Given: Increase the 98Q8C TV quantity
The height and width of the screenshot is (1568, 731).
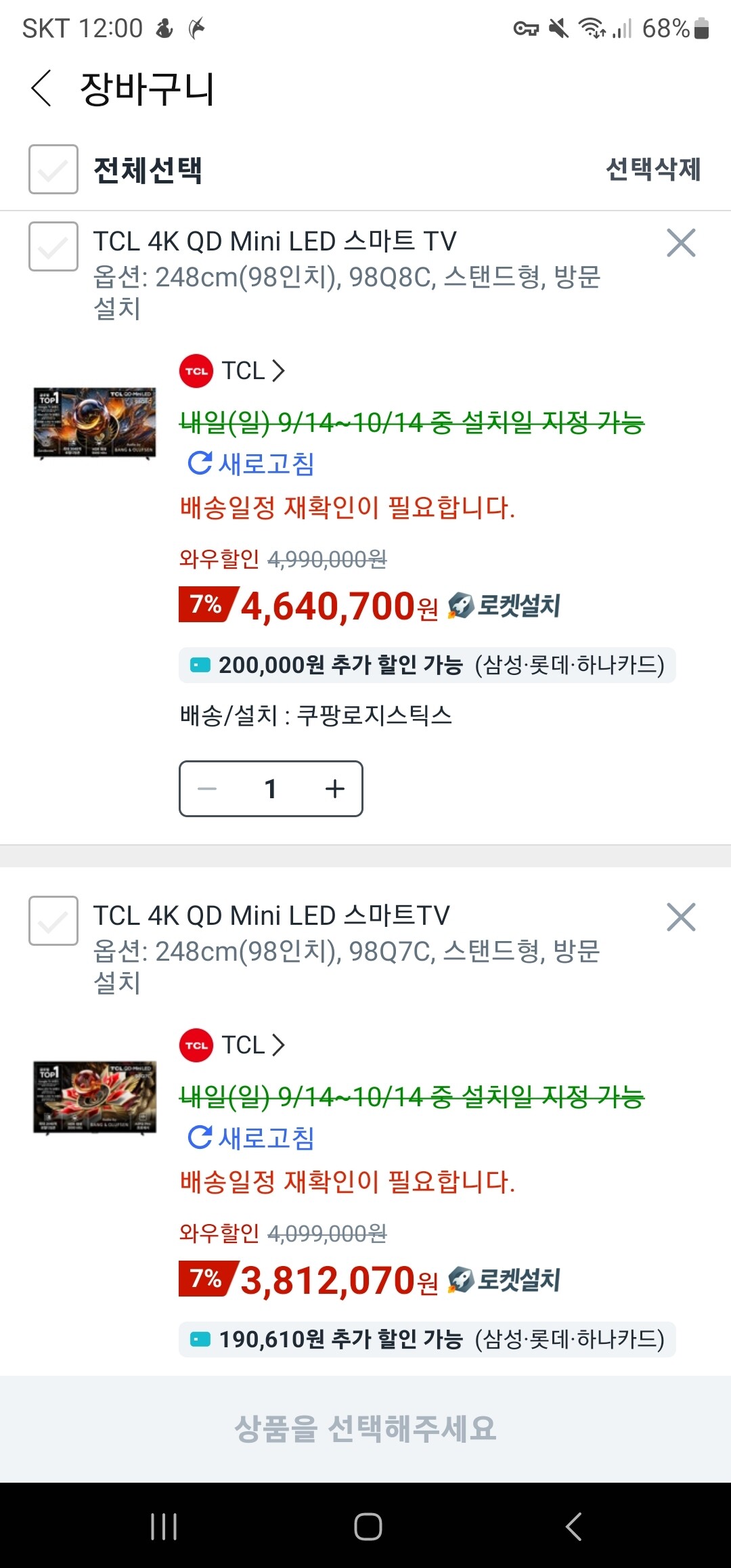Looking at the screenshot, I should (335, 789).
